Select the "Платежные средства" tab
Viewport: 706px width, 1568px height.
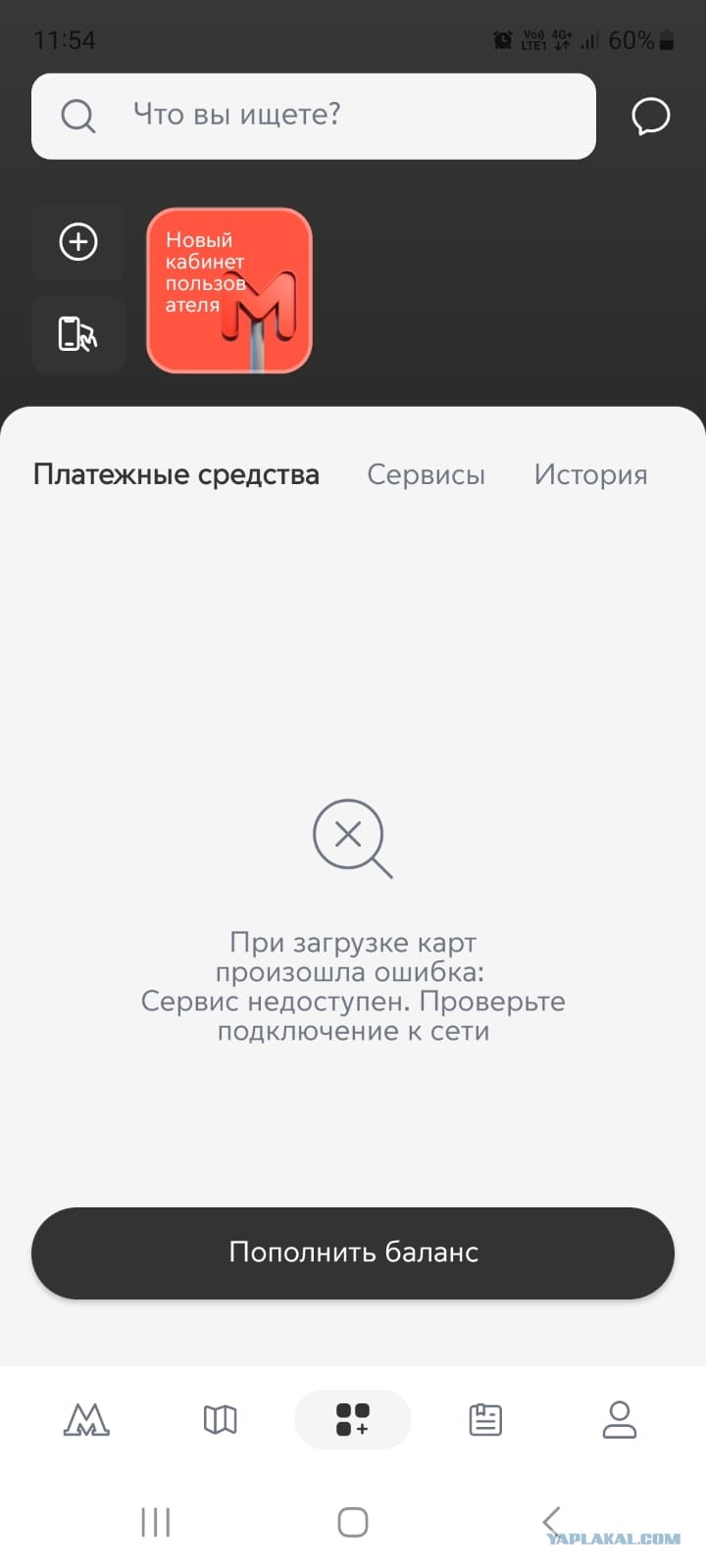tap(176, 474)
